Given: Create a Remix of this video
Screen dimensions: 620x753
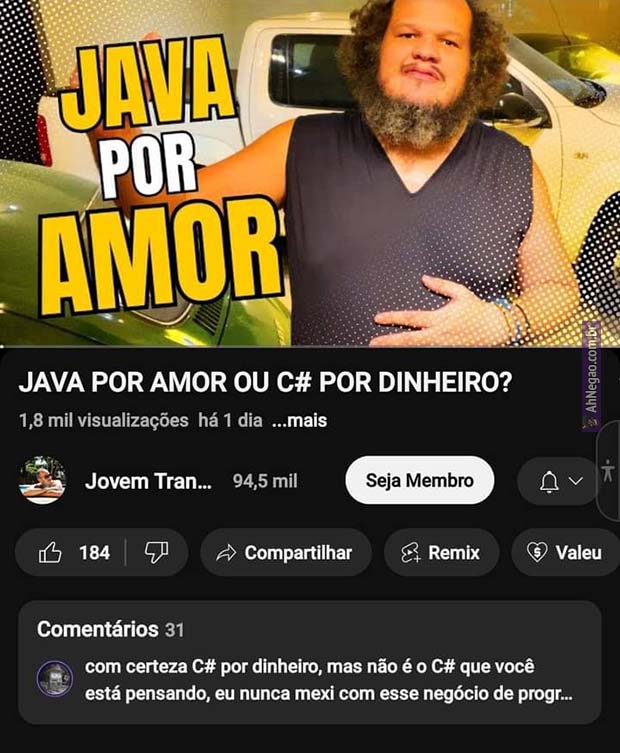Looking at the screenshot, I should [x=441, y=552].
